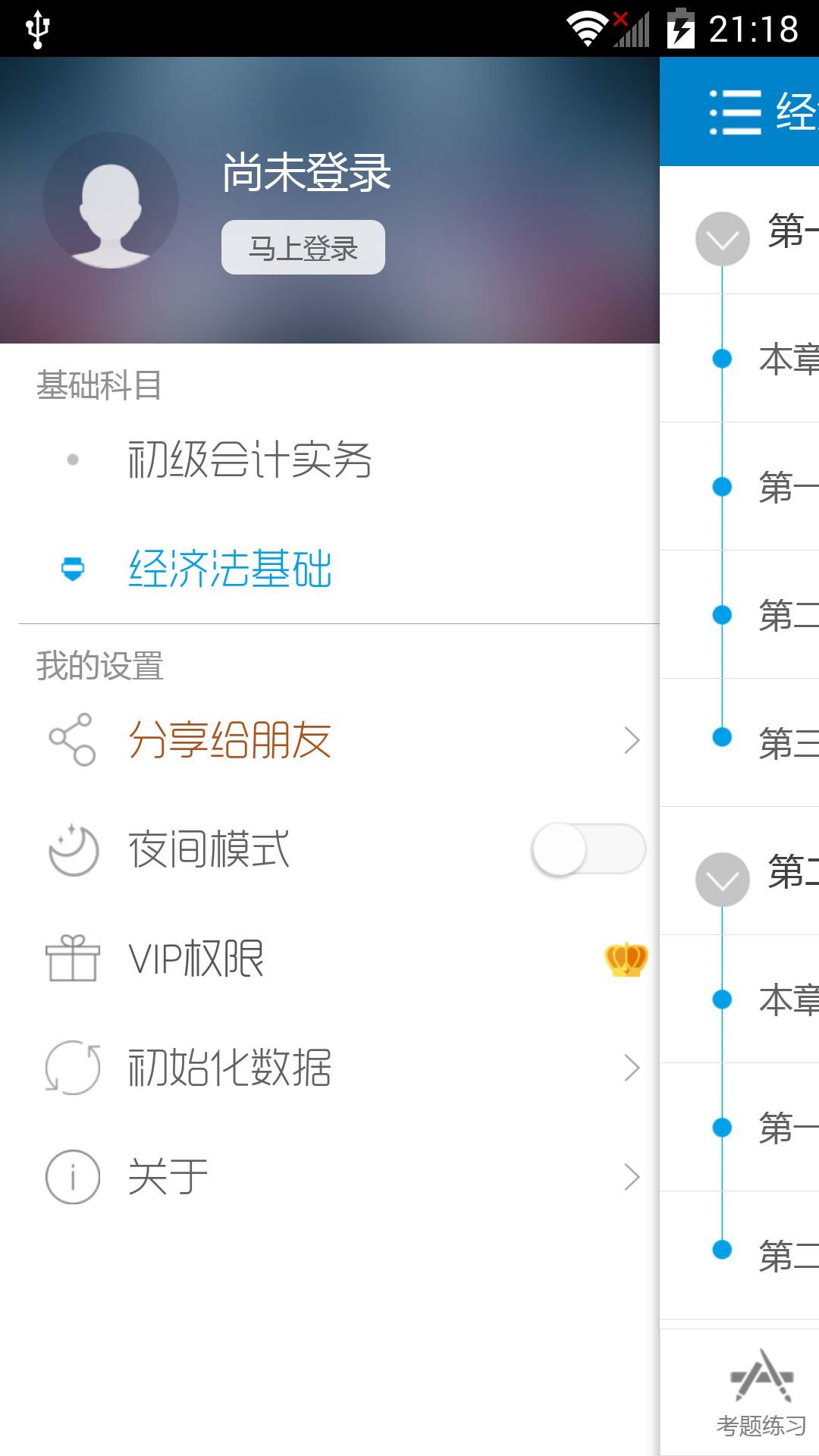The width and height of the screenshot is (819, 1456).
Task: Select the 经济法基础 subject
Action: 231,569
